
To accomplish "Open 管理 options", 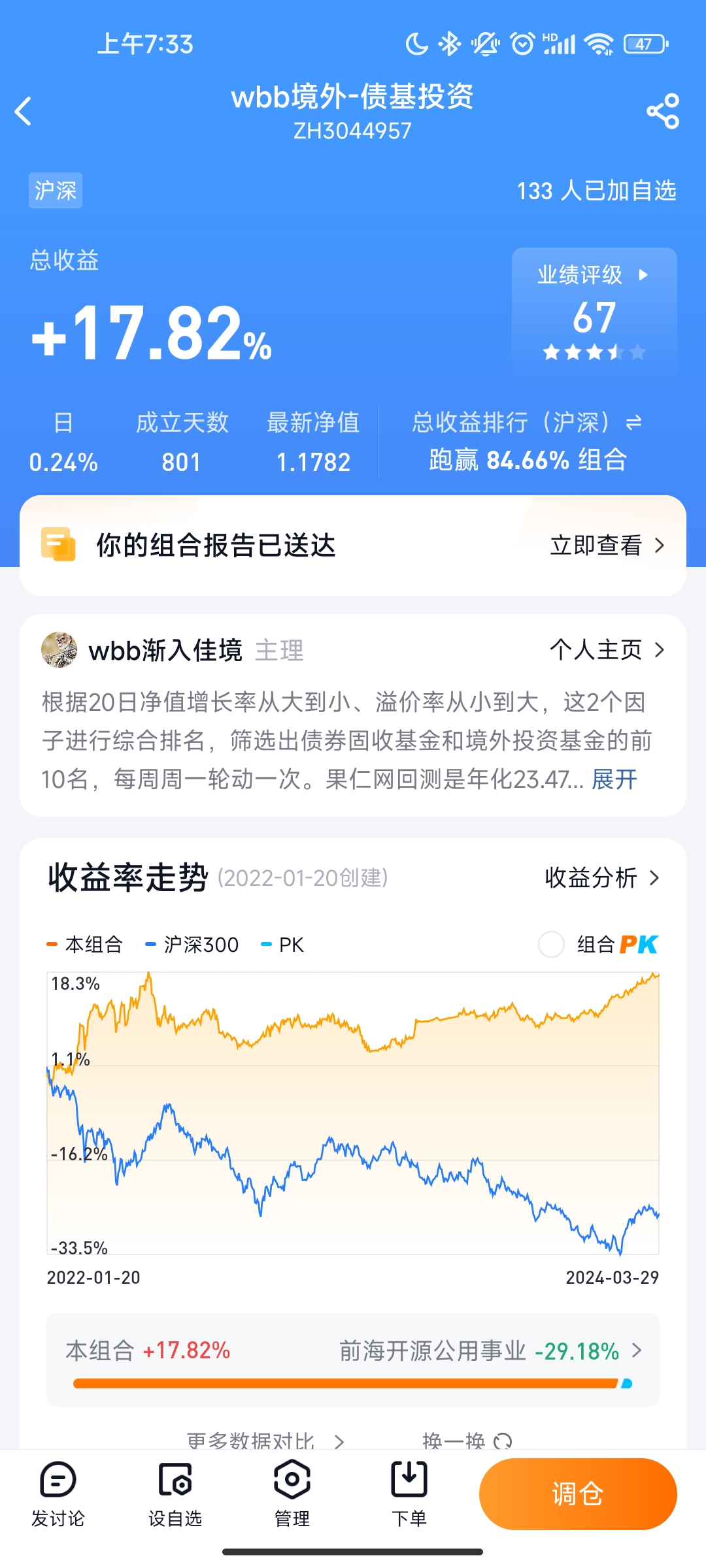I will (x=292, y=1494).
